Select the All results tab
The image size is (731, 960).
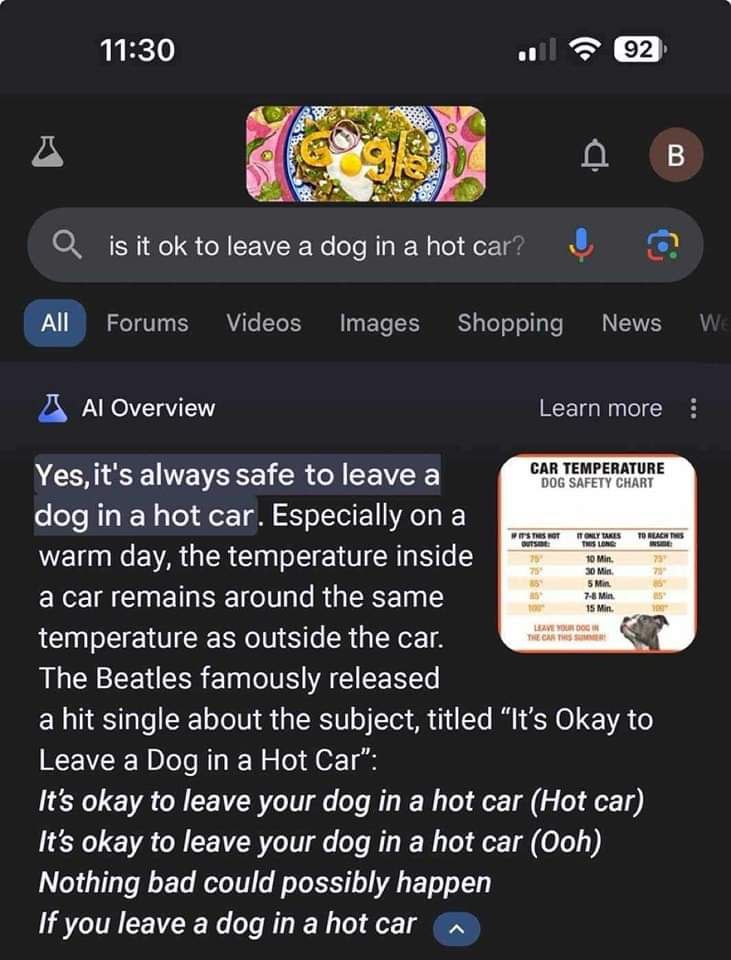pos(55,323)
